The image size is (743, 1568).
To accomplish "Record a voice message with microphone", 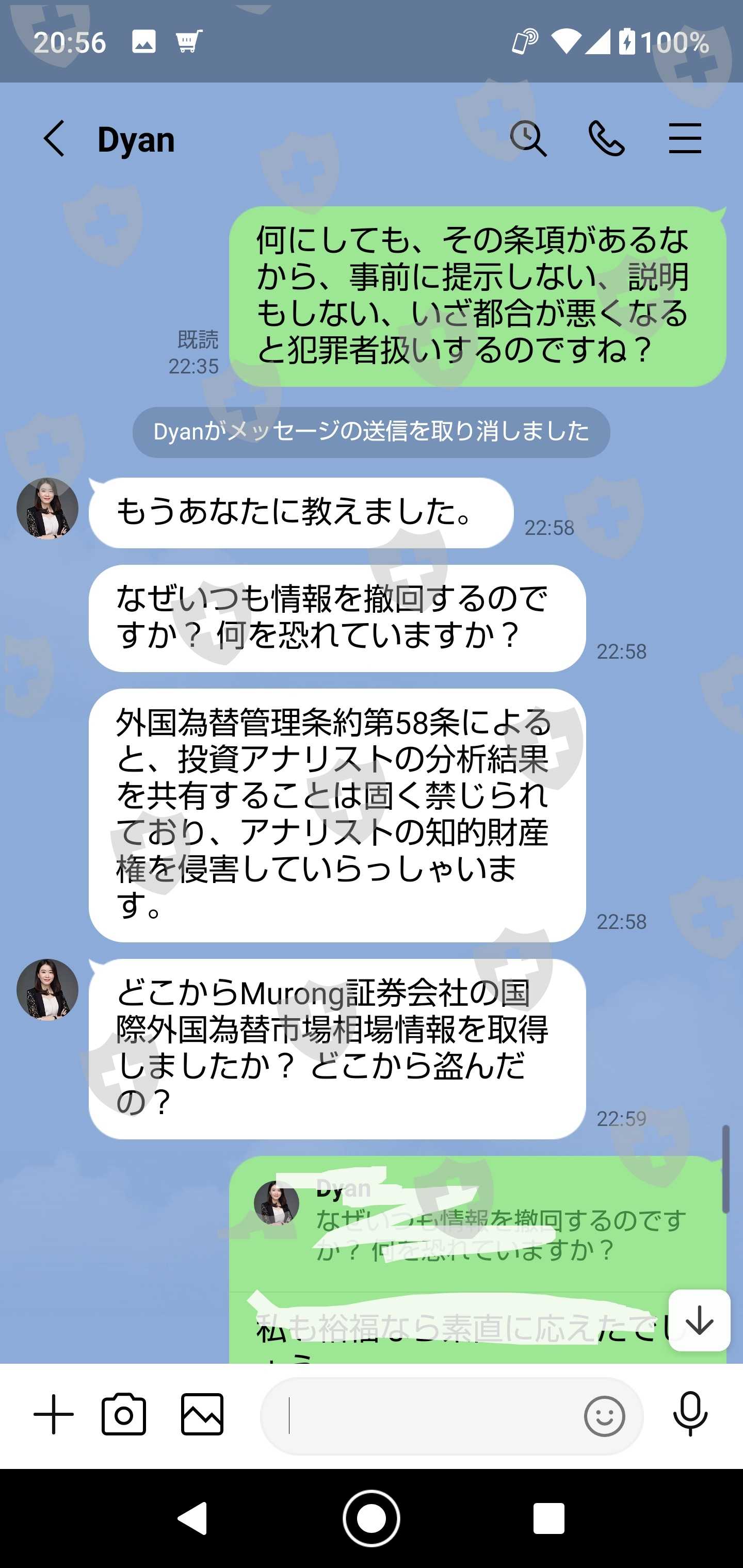I will pyautogui.click(x=690, y=1415).
